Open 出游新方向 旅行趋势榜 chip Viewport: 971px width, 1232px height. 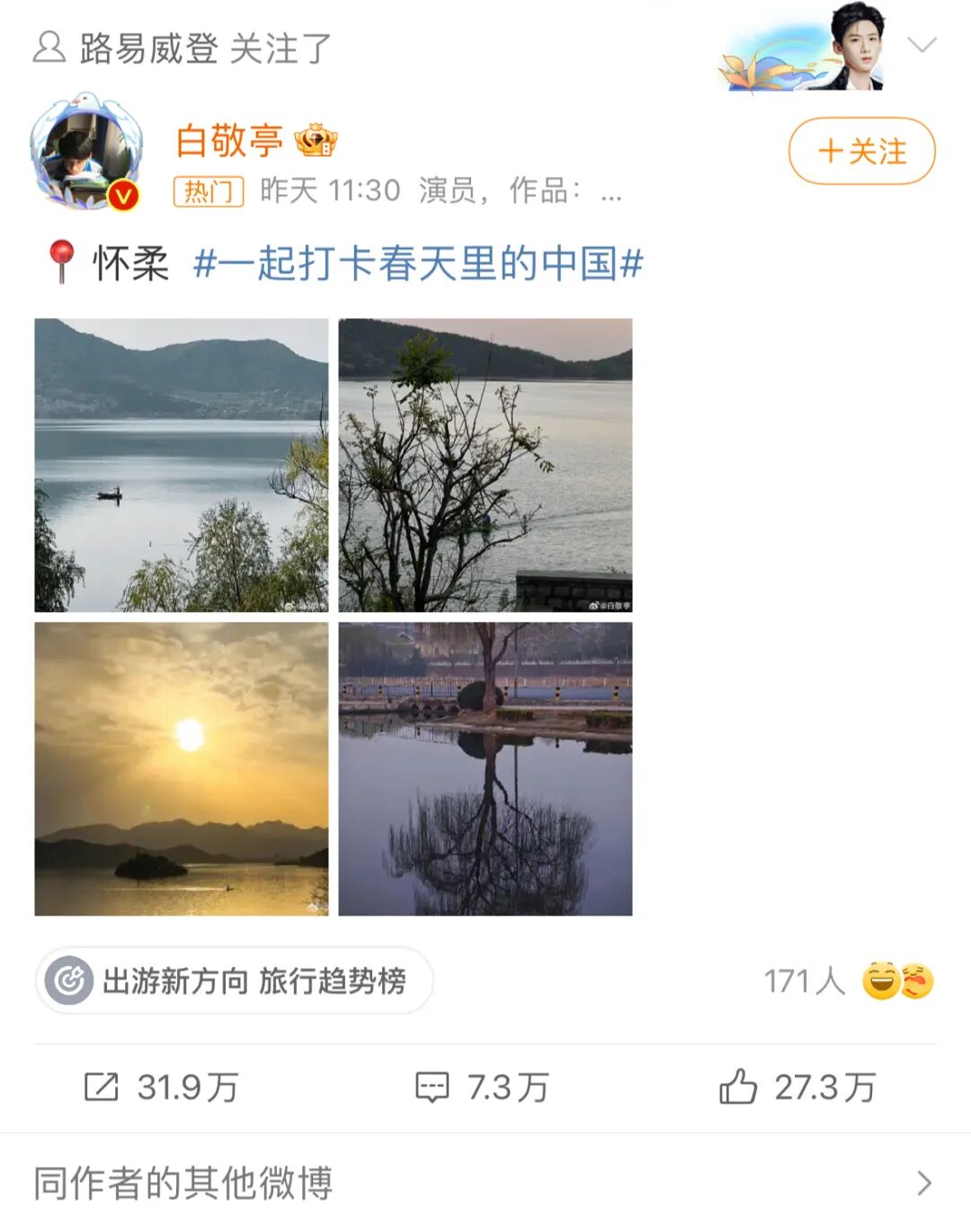point(234,980)
